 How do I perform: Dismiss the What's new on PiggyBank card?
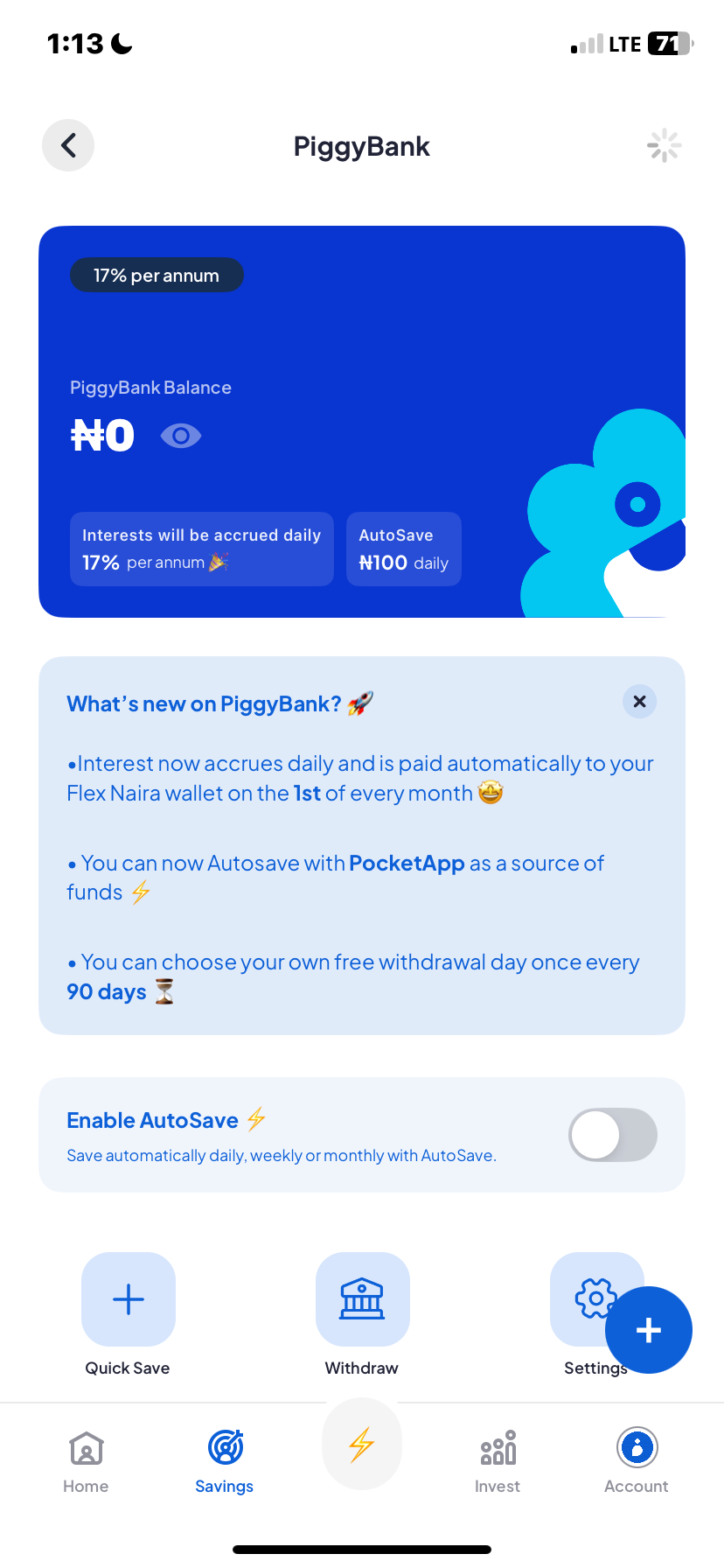coord(639,701)
